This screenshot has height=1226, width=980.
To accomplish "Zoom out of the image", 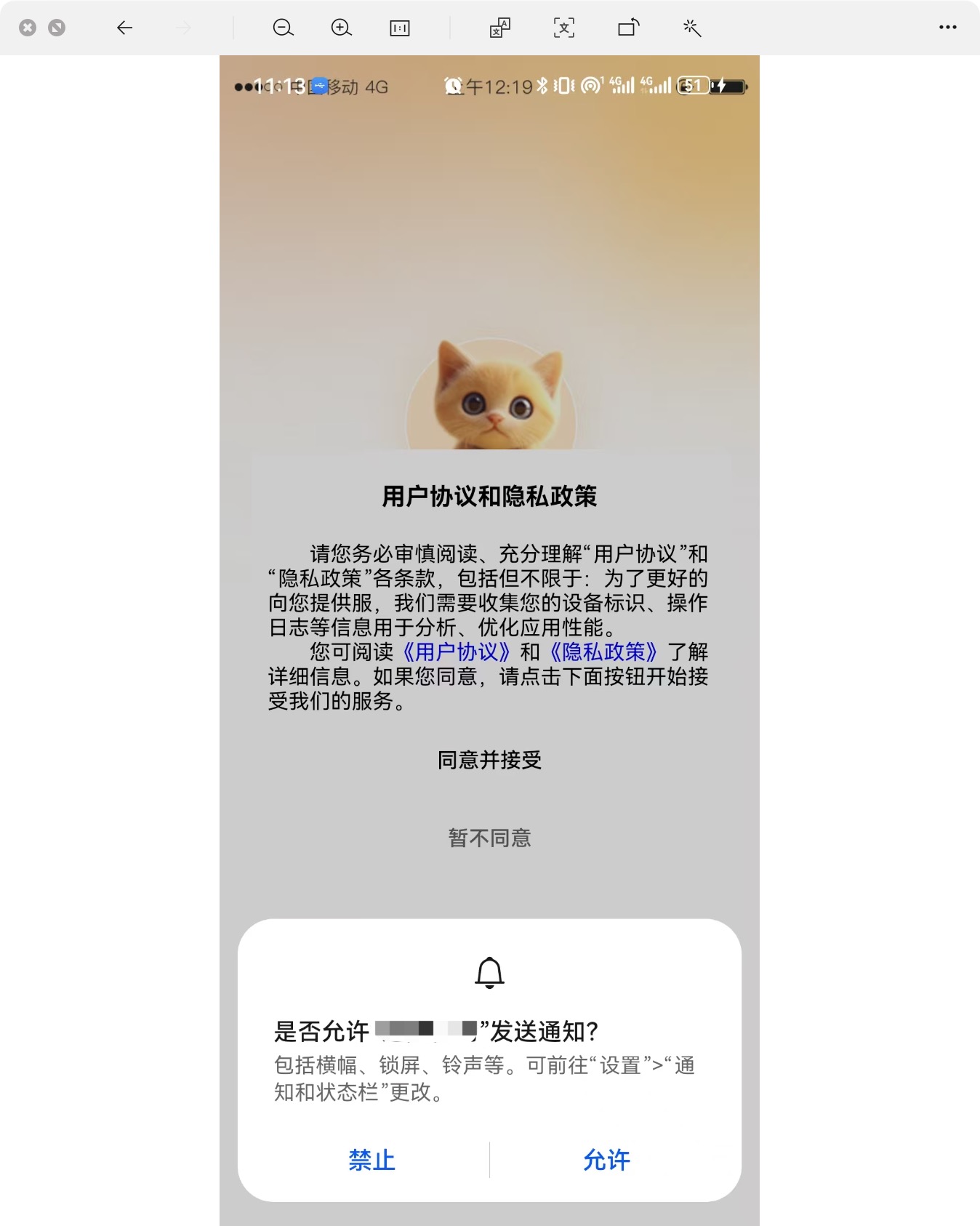I will (283, 28).
